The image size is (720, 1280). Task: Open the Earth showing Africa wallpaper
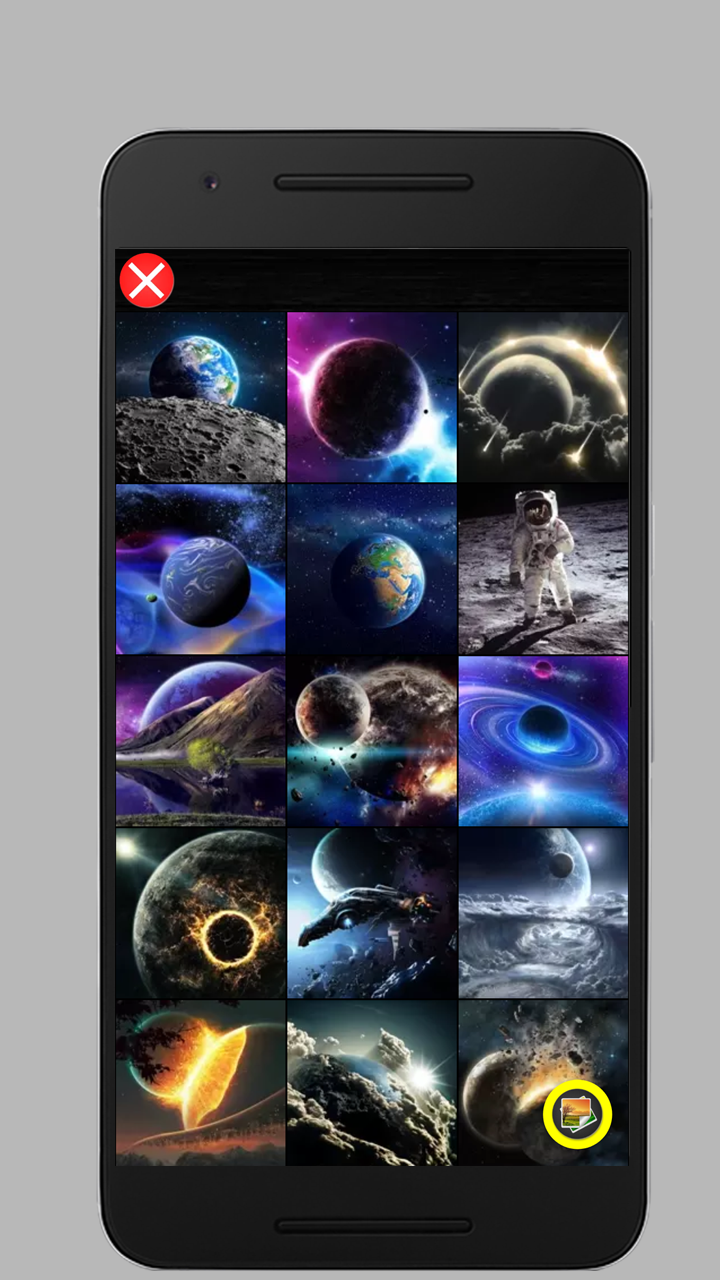372,569
